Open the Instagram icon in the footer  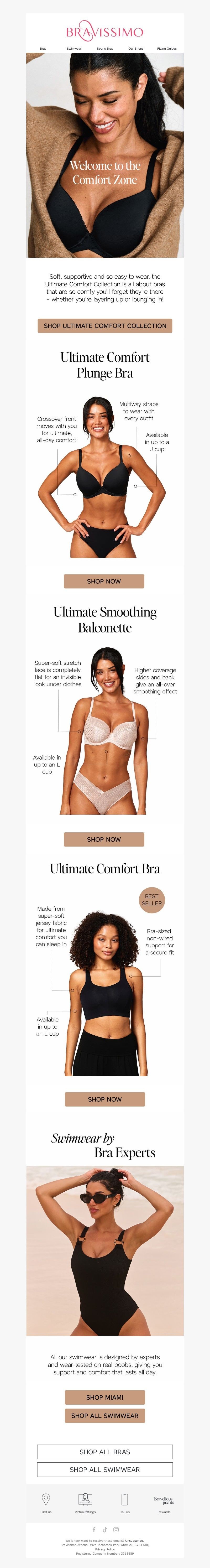116,1530
